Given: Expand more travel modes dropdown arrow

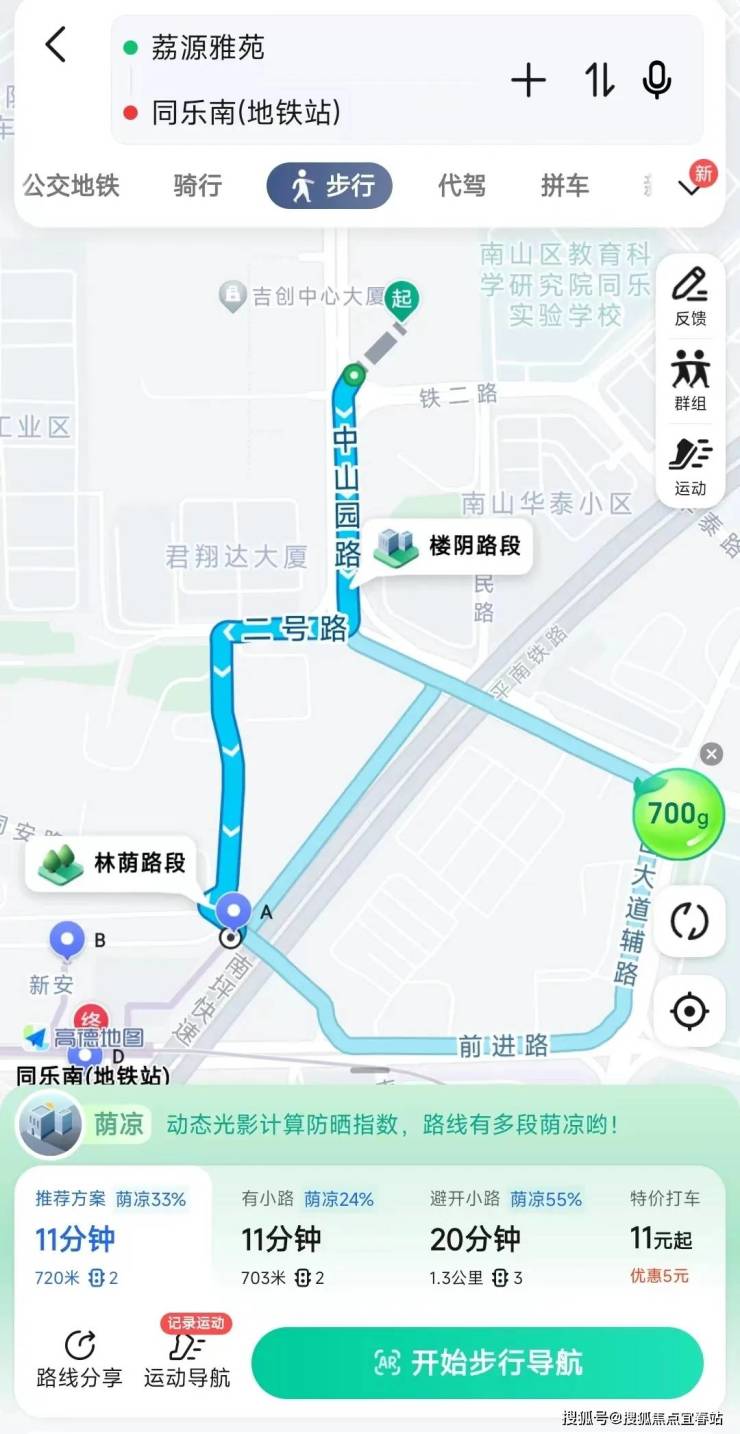Looking at the screenshot, I should [x=690, y=187].
